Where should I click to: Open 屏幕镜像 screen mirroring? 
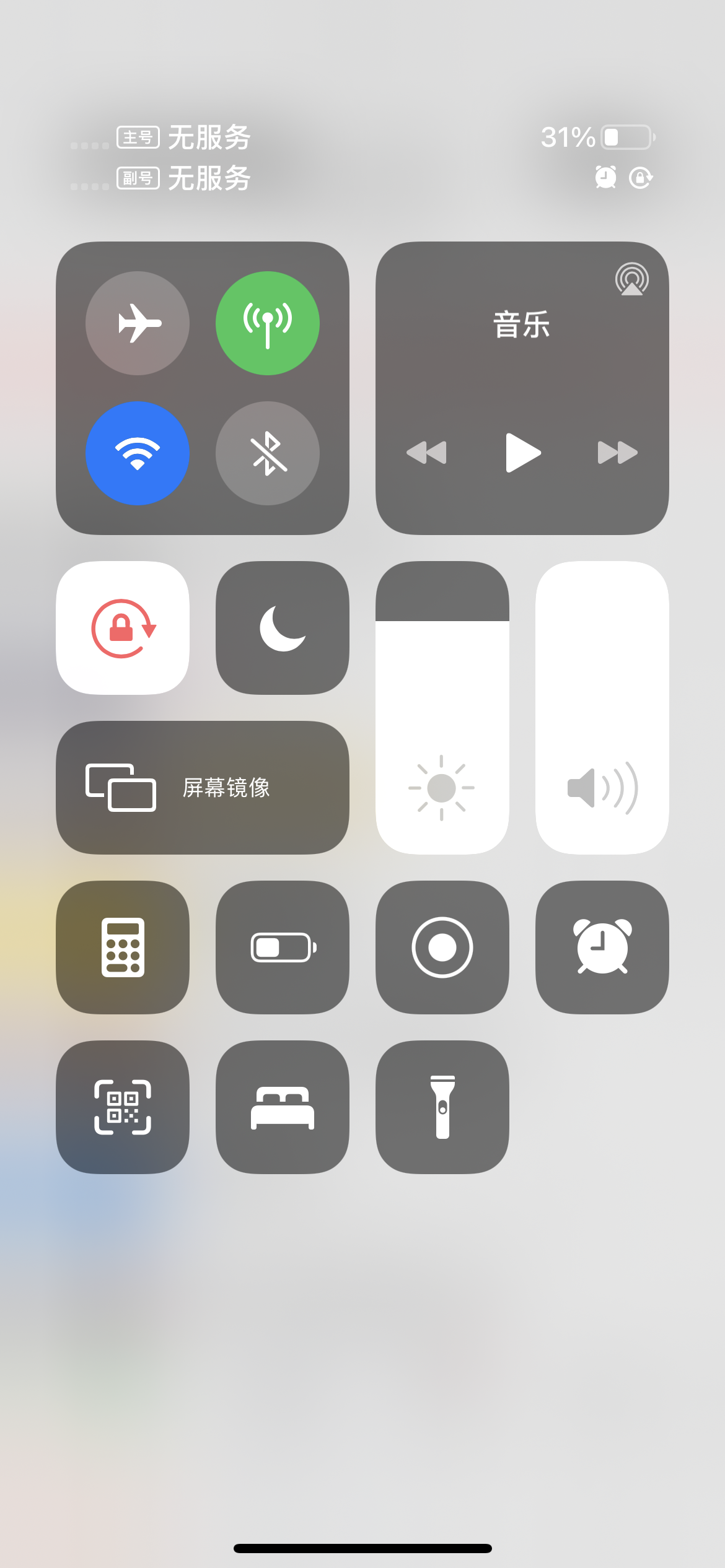click(203, 788)
